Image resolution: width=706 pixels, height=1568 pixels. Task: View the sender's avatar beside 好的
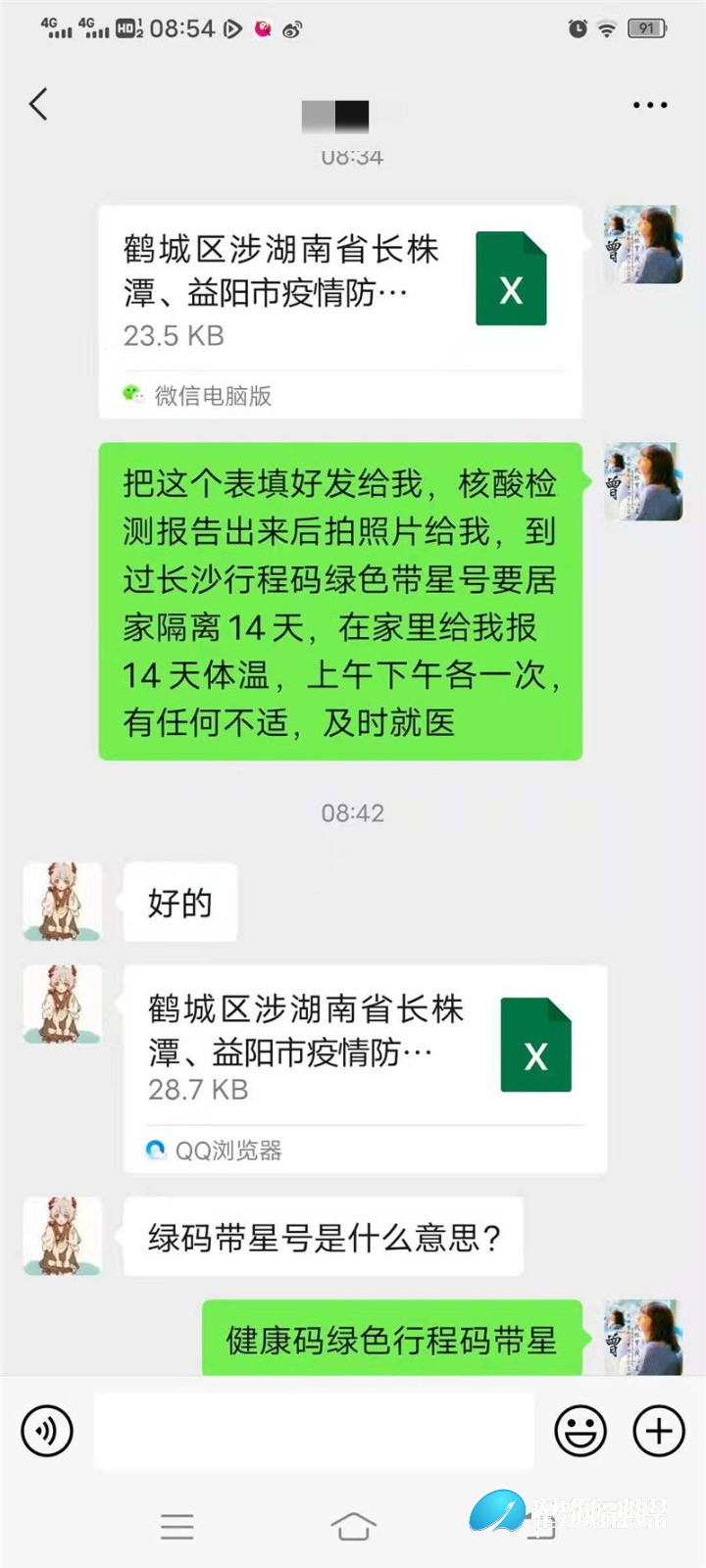click(63, 902)
